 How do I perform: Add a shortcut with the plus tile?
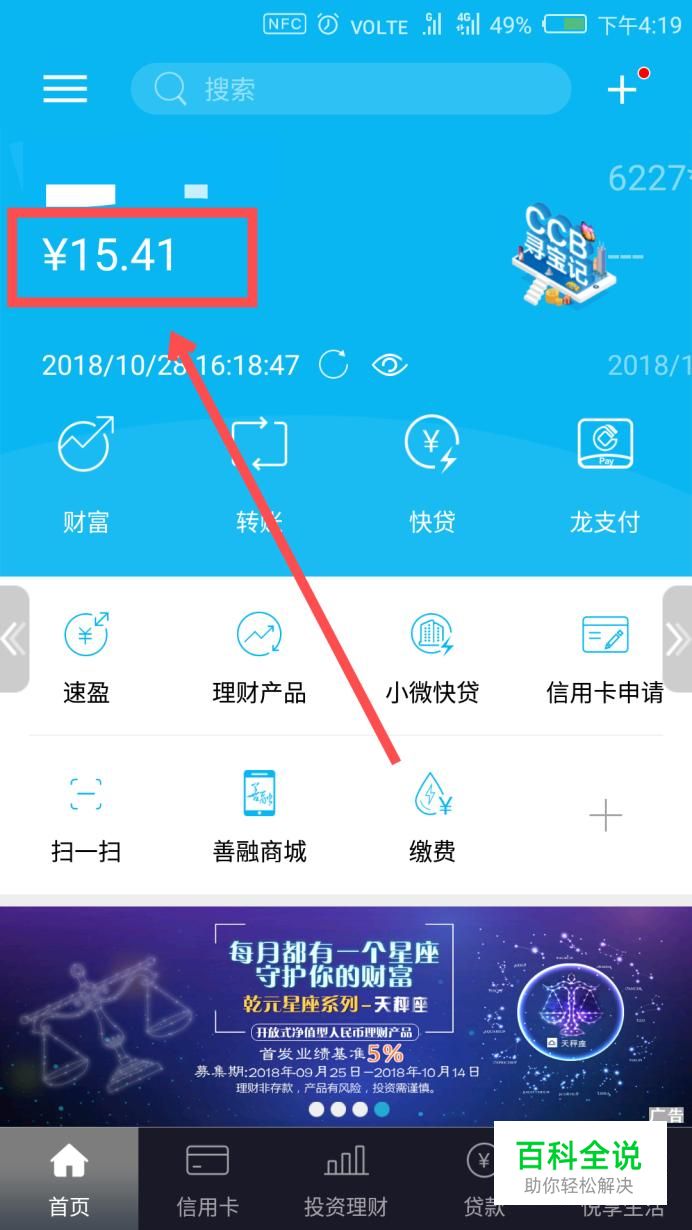605,817
